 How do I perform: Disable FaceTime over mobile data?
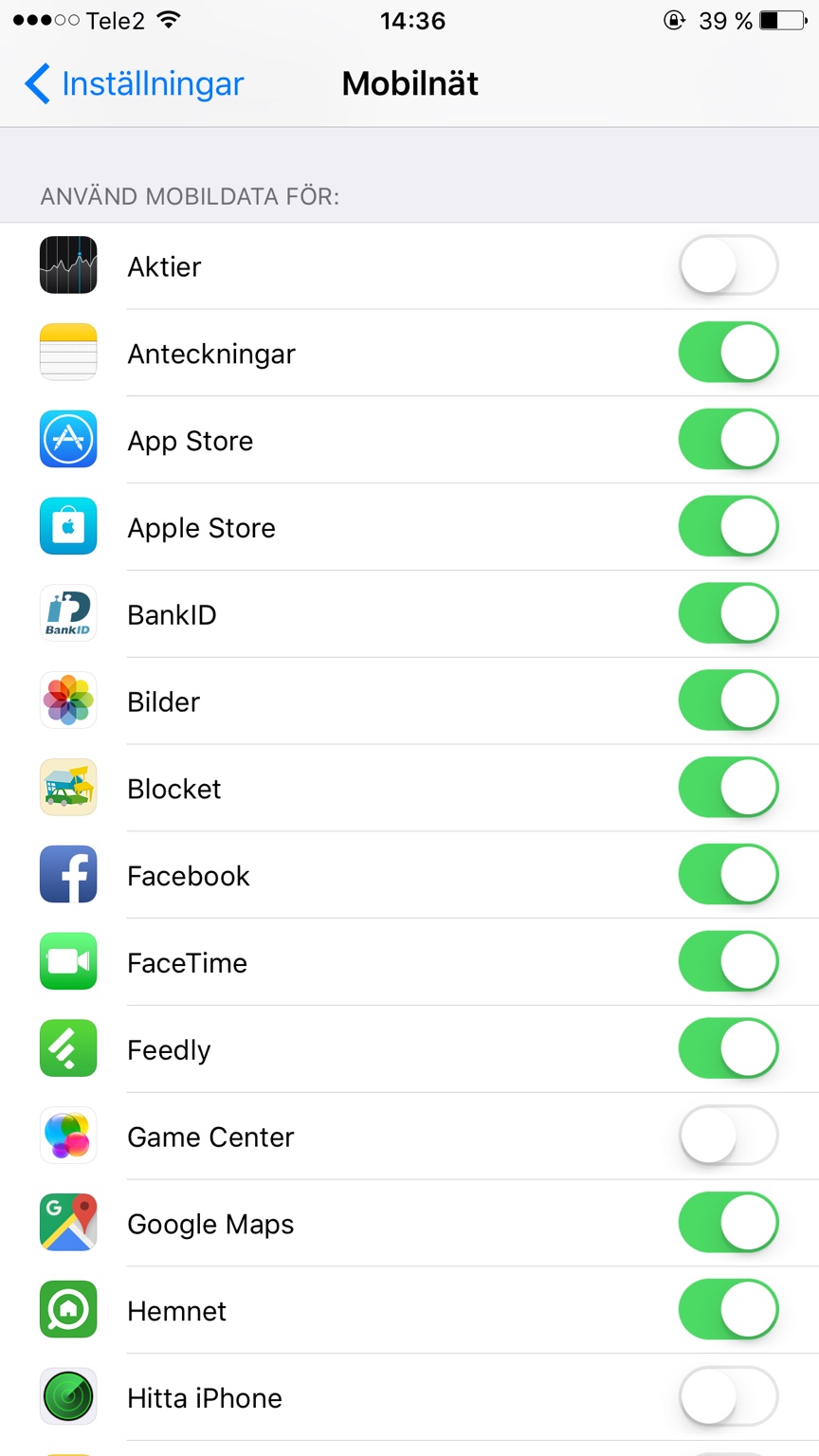(729, 962)
